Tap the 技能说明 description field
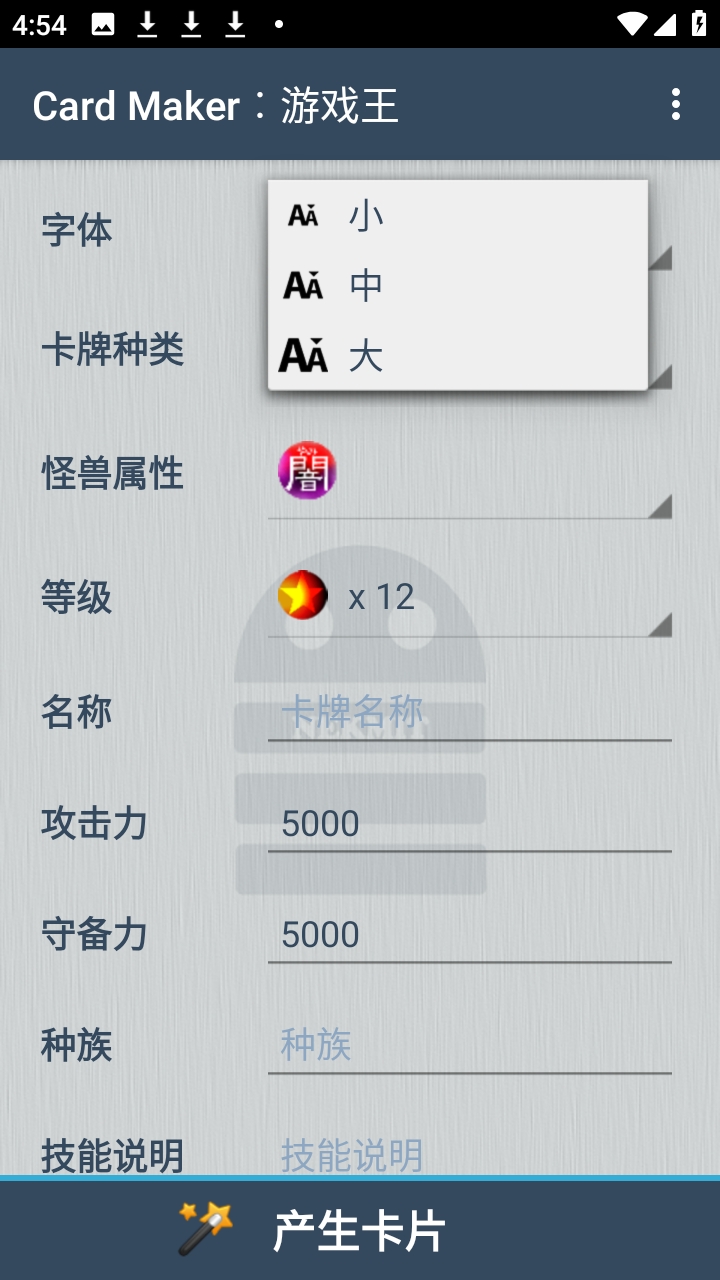Viewport: 720px width, 1280px height. [x=469, y=1155]
